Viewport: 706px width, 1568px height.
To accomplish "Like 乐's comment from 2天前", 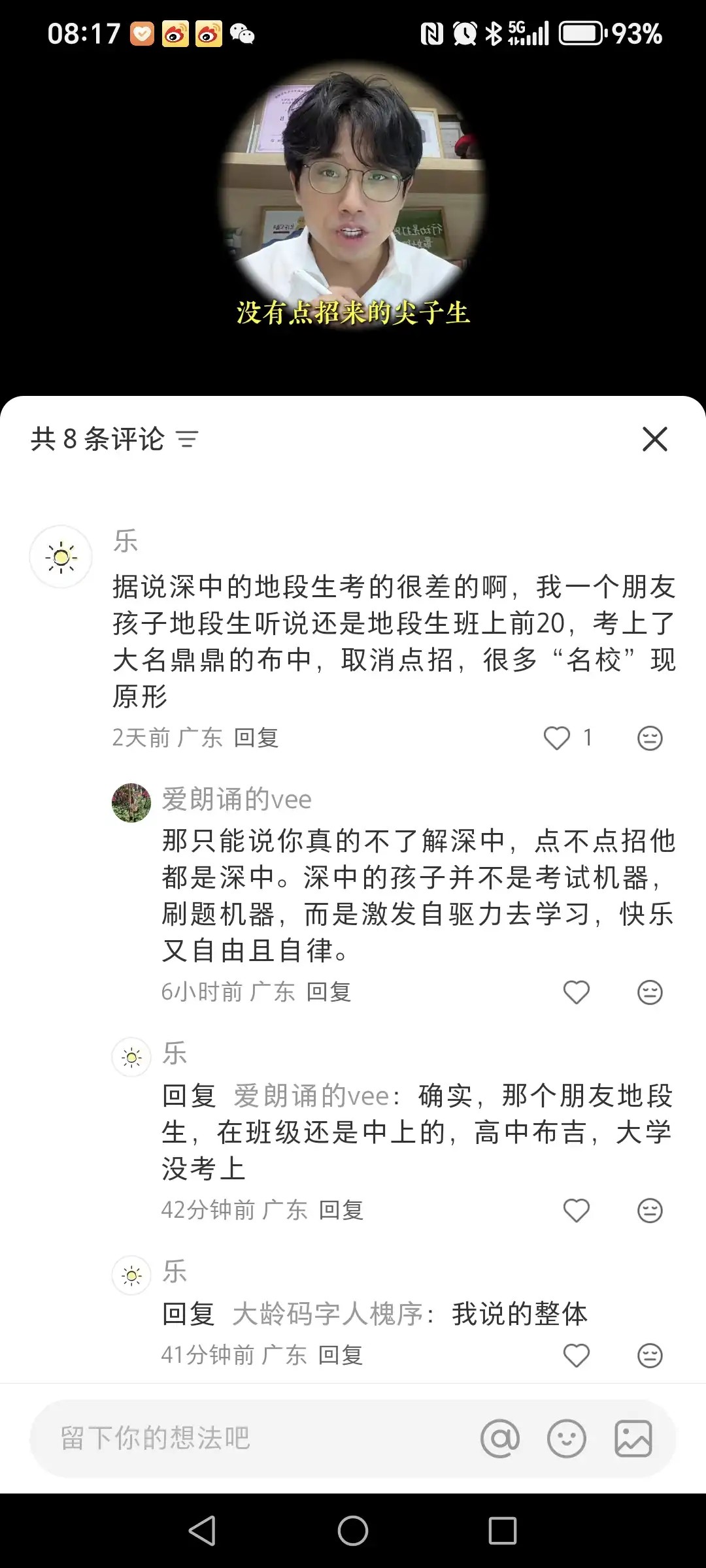I will coord(557,738).
